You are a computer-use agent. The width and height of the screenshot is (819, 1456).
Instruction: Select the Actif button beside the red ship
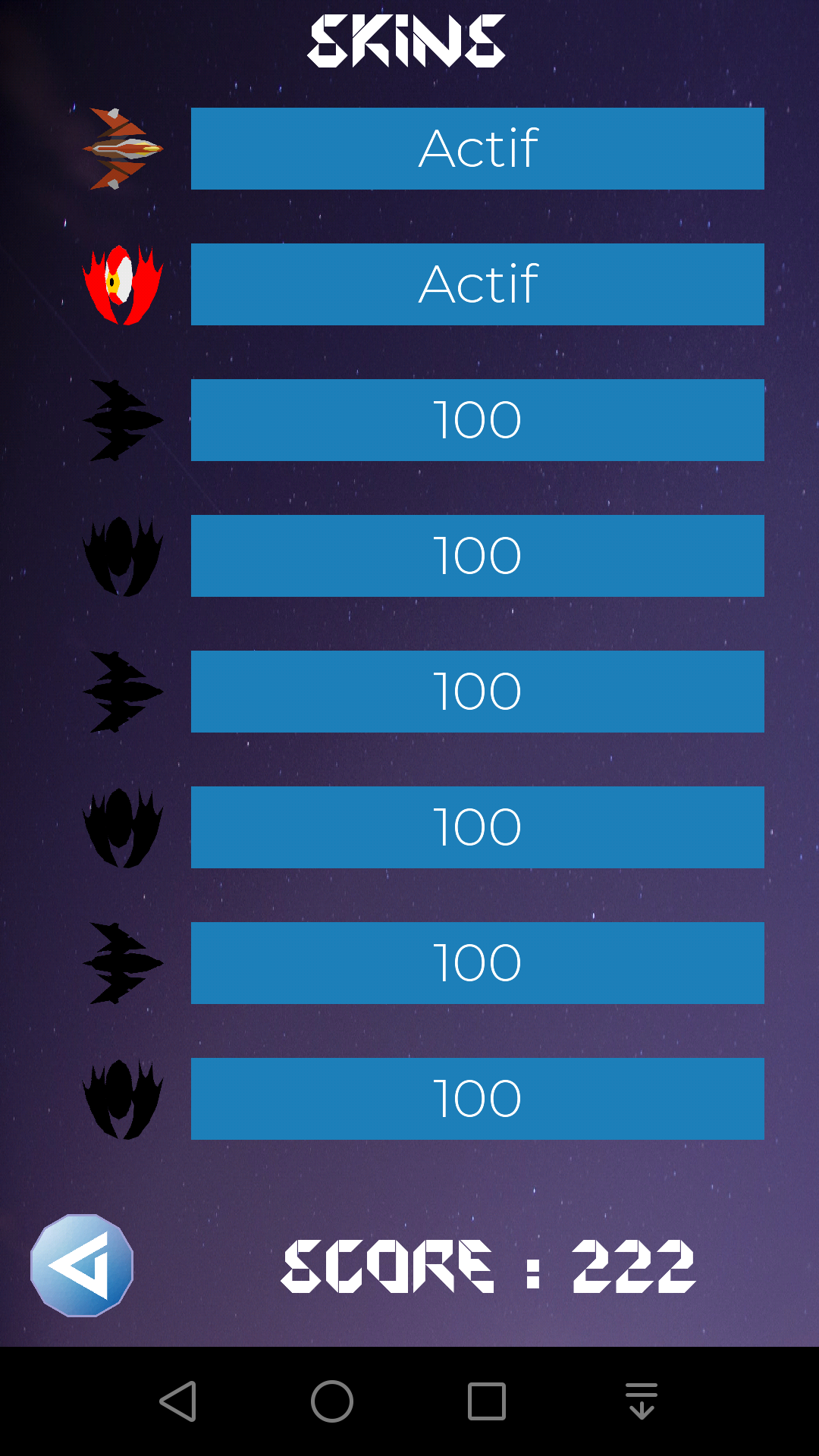click(x=477, y=284)
